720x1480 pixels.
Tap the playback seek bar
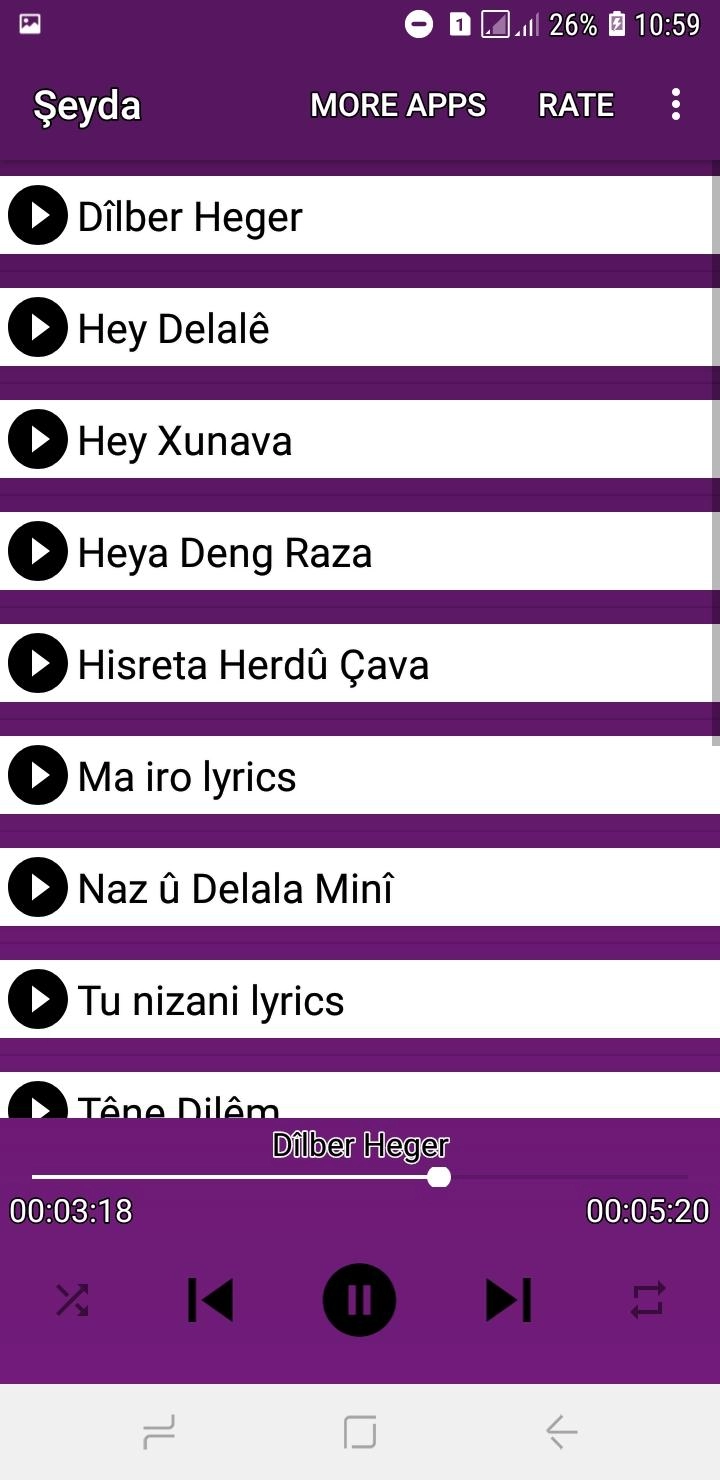click(360, 1177)
